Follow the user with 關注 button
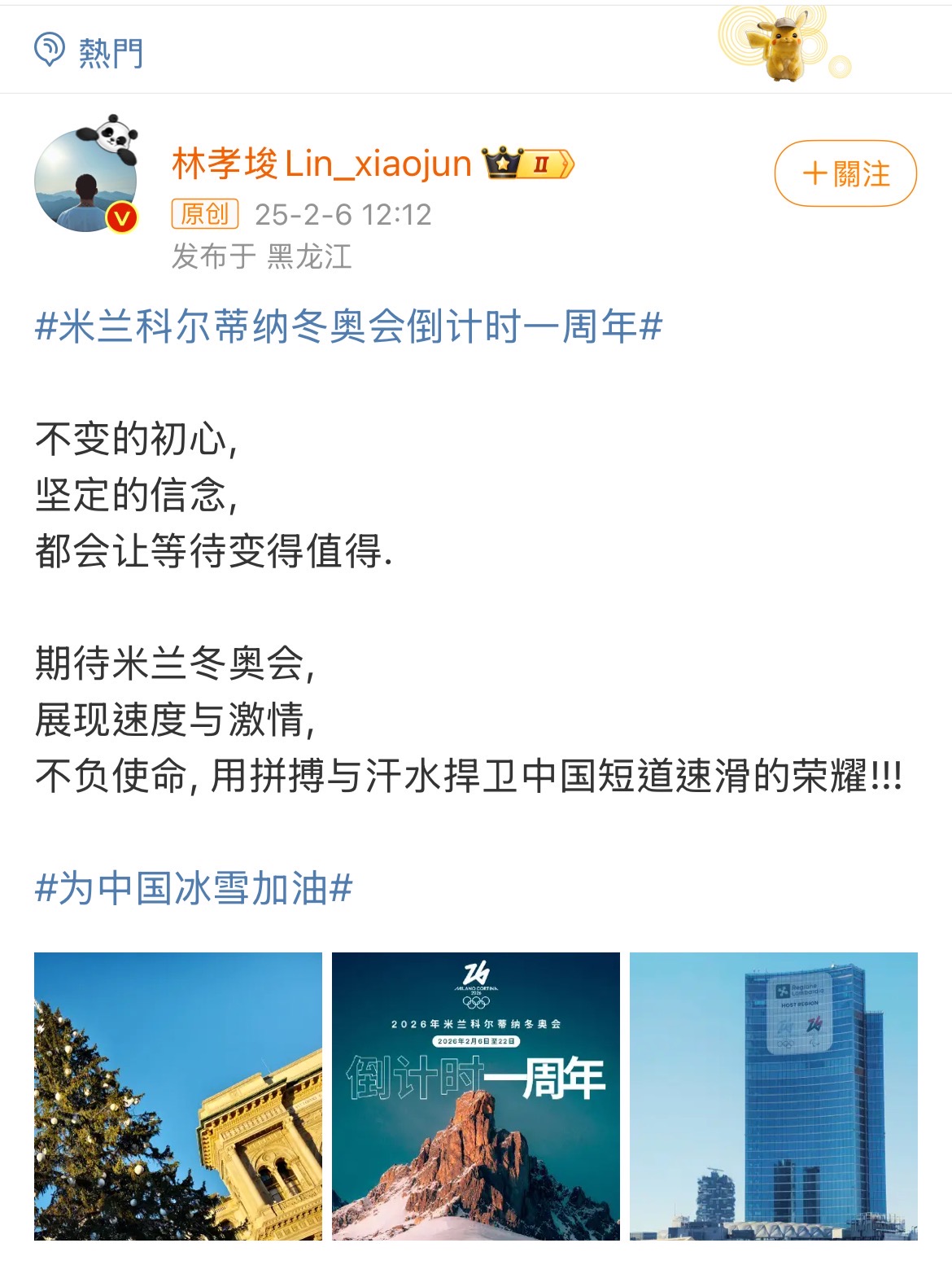The width and height of the screenshot is (952, 1265). click(845, 173)
